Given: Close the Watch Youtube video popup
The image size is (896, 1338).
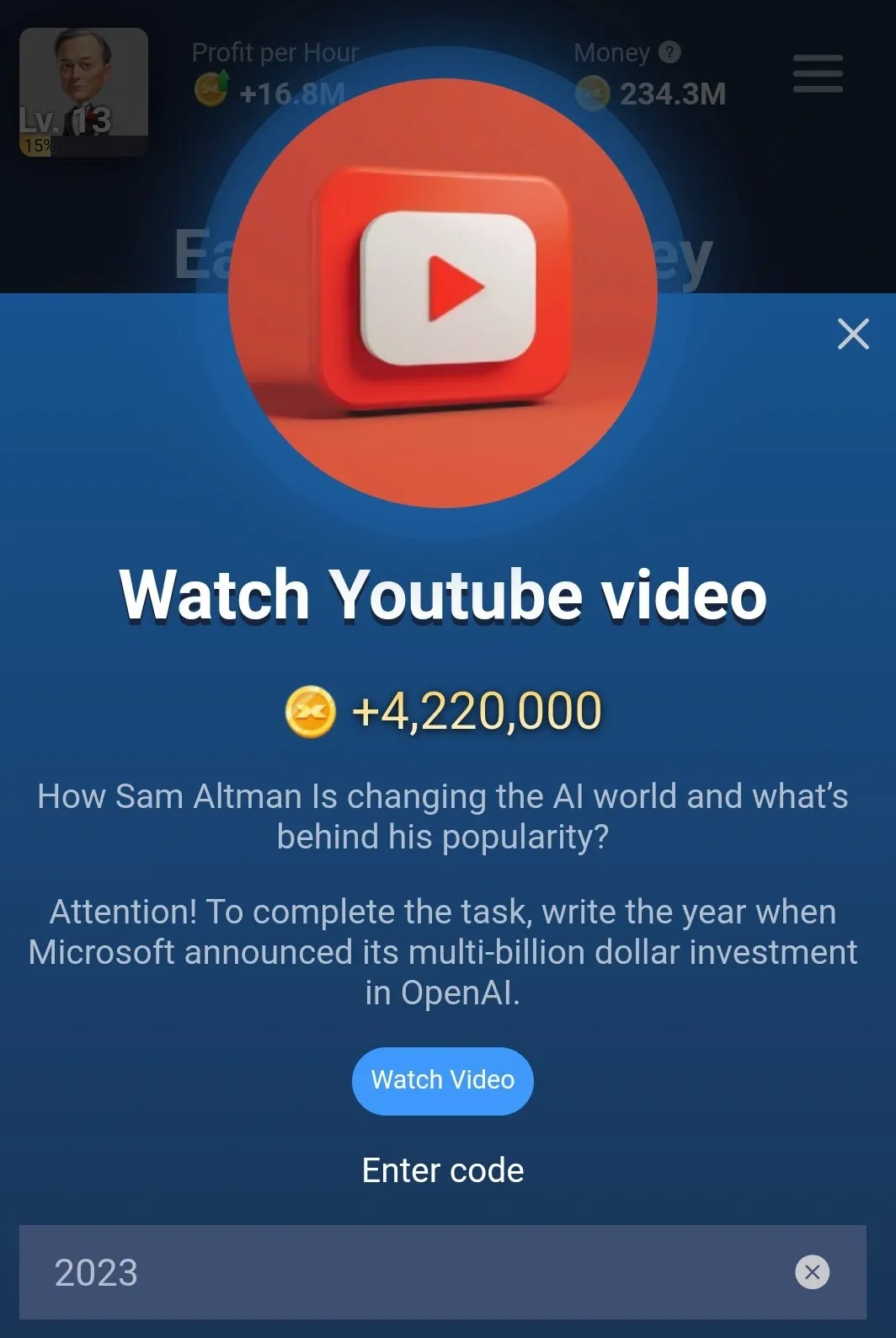Looking at the screenshot, I should coord(854,334).
